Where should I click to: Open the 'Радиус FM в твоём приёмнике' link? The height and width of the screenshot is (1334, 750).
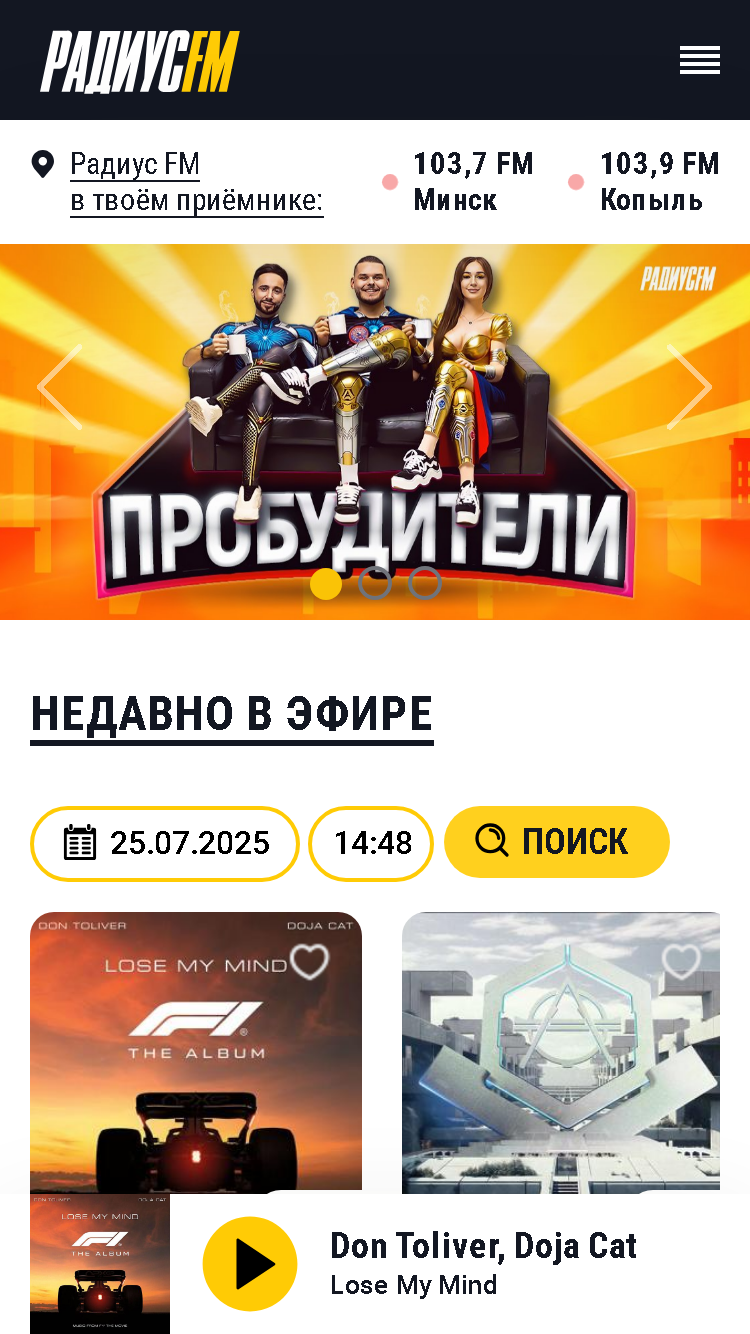(x=197, y=182)
